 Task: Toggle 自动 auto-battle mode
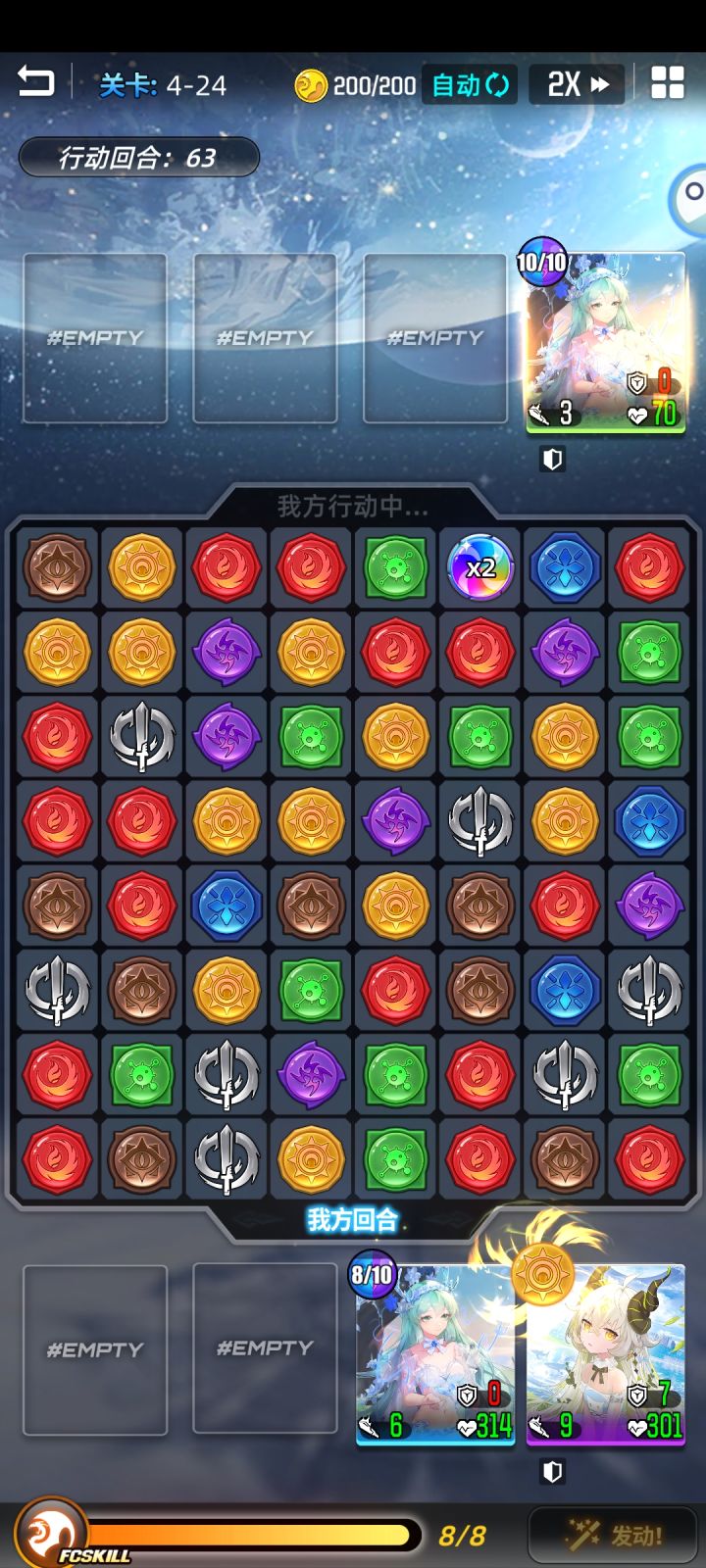click(468, 85)
